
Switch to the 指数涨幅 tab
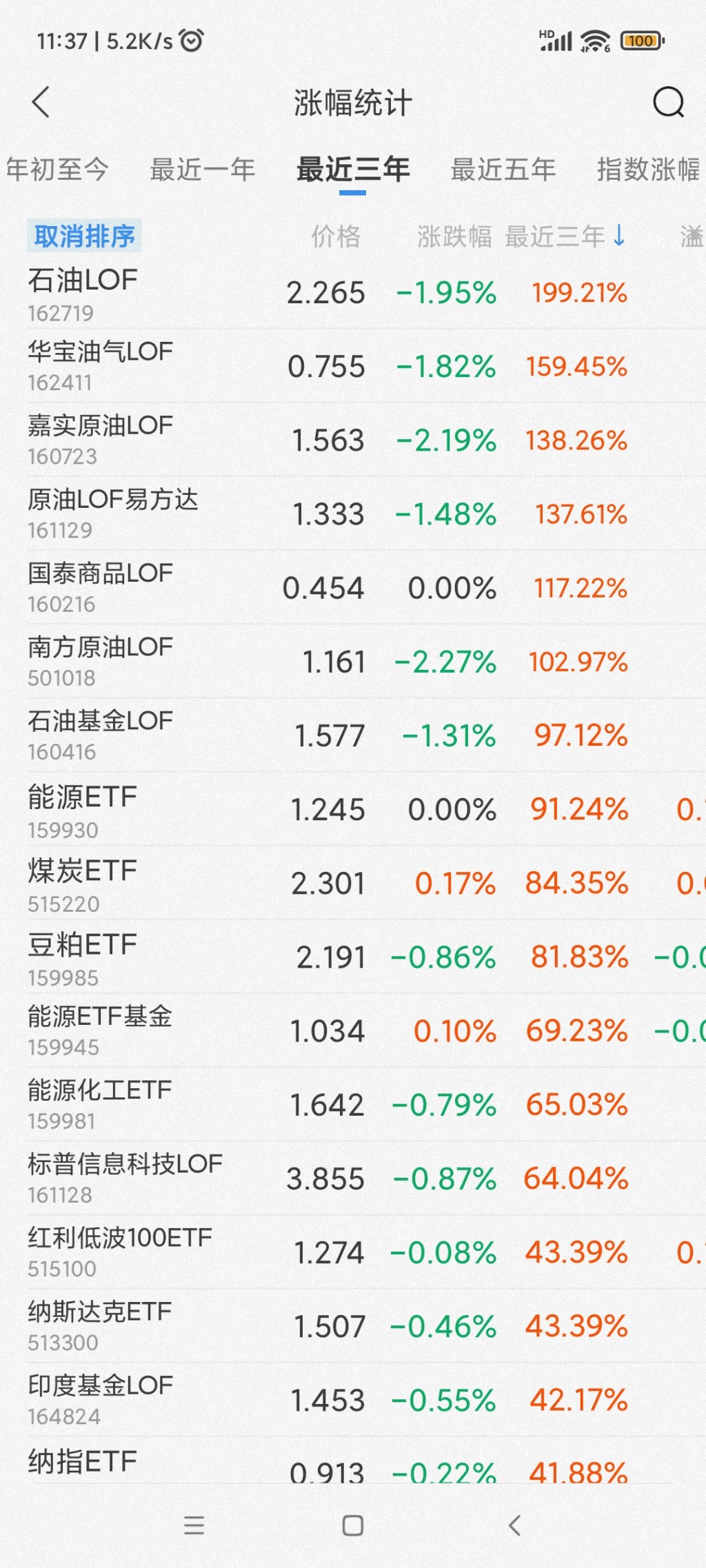coord(647,169)
